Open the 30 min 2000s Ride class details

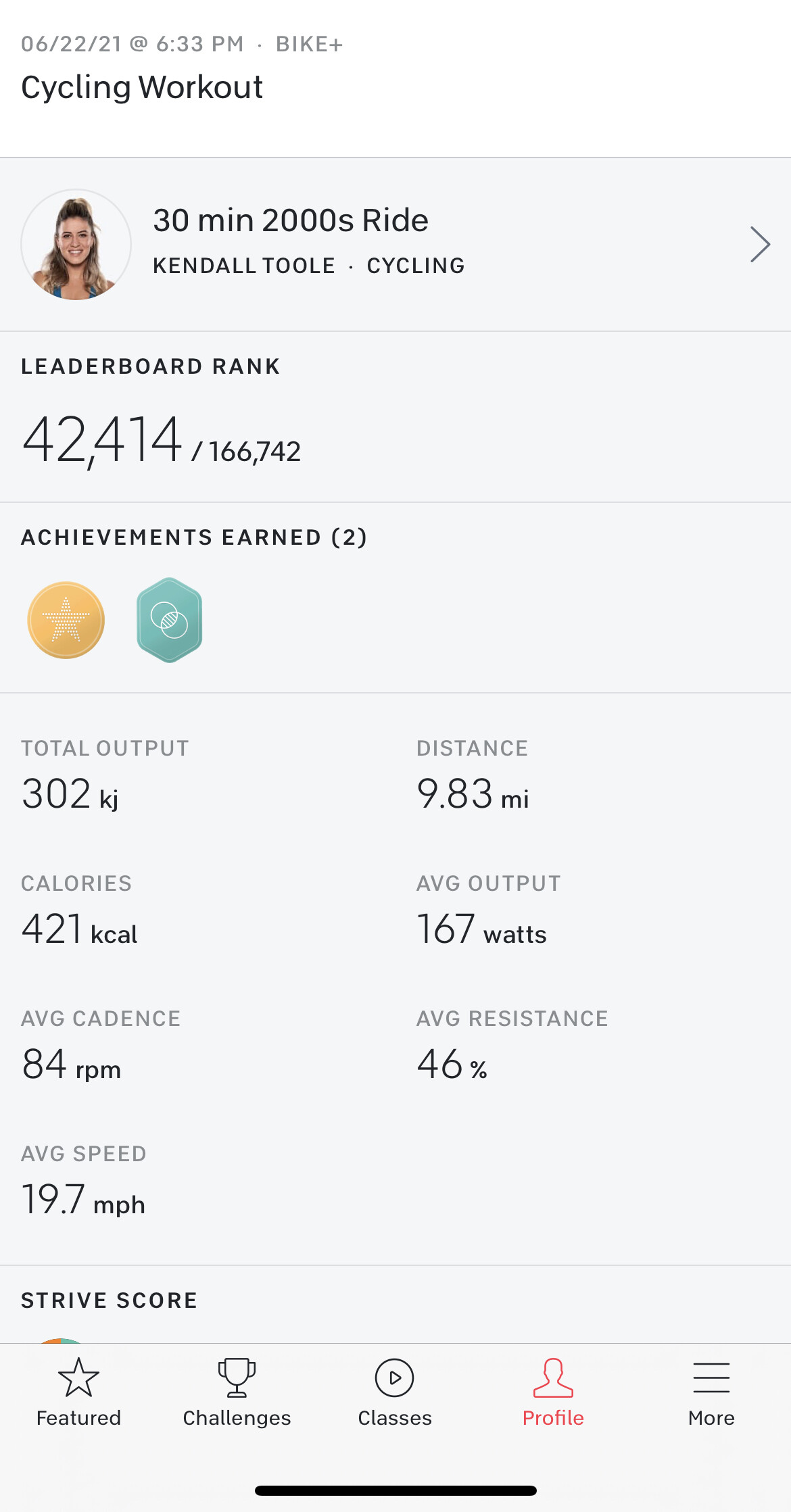395,244
